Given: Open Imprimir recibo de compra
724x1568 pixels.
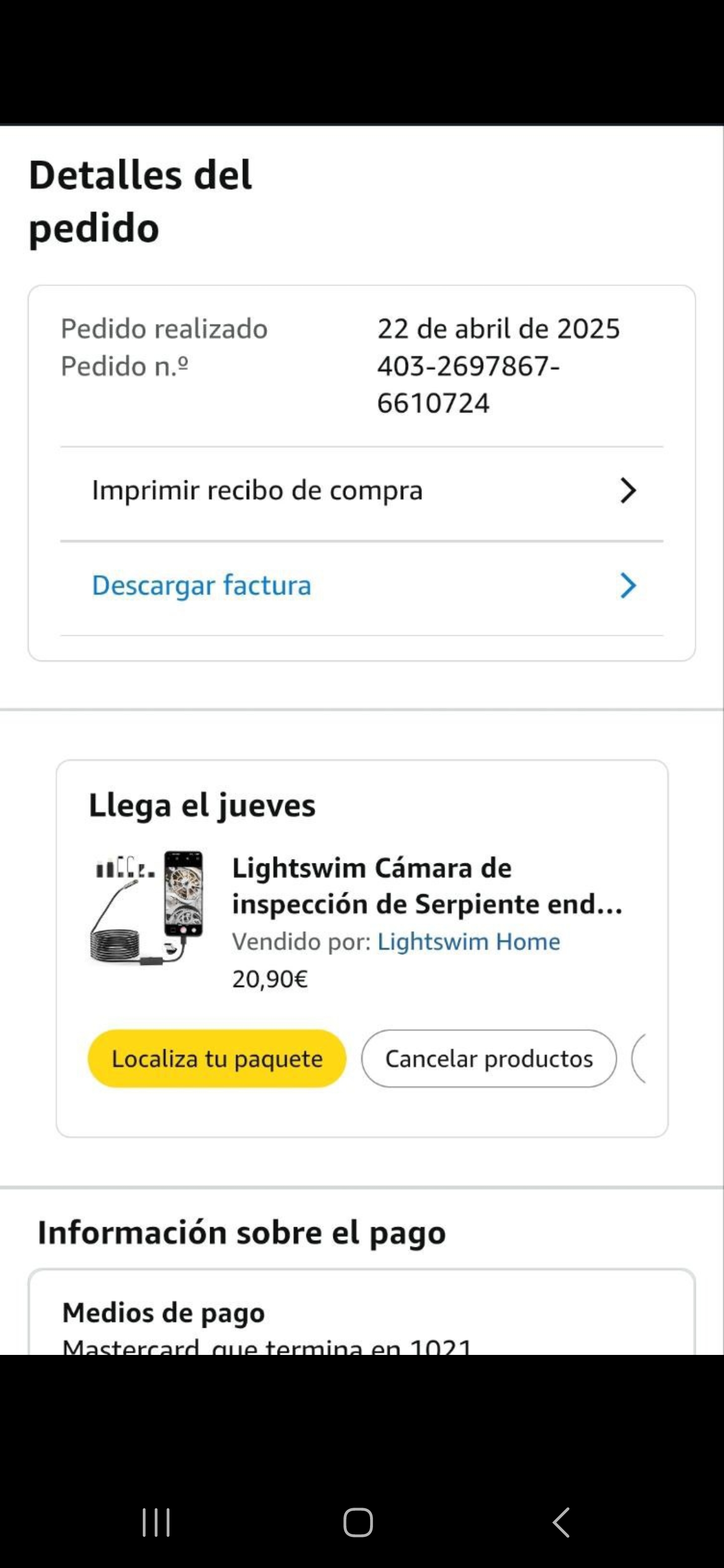Looking at the screenshot, I should point(361,491).
